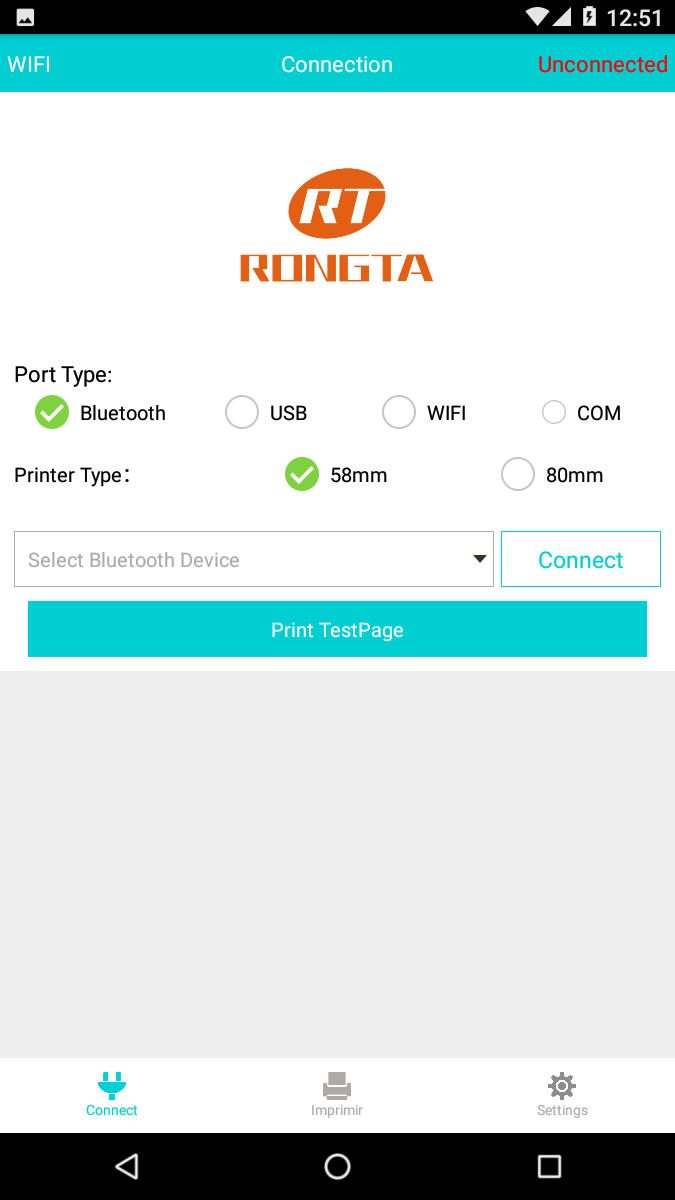Choose USB as port type
The image size is (675, 1200).
(242, 413)
